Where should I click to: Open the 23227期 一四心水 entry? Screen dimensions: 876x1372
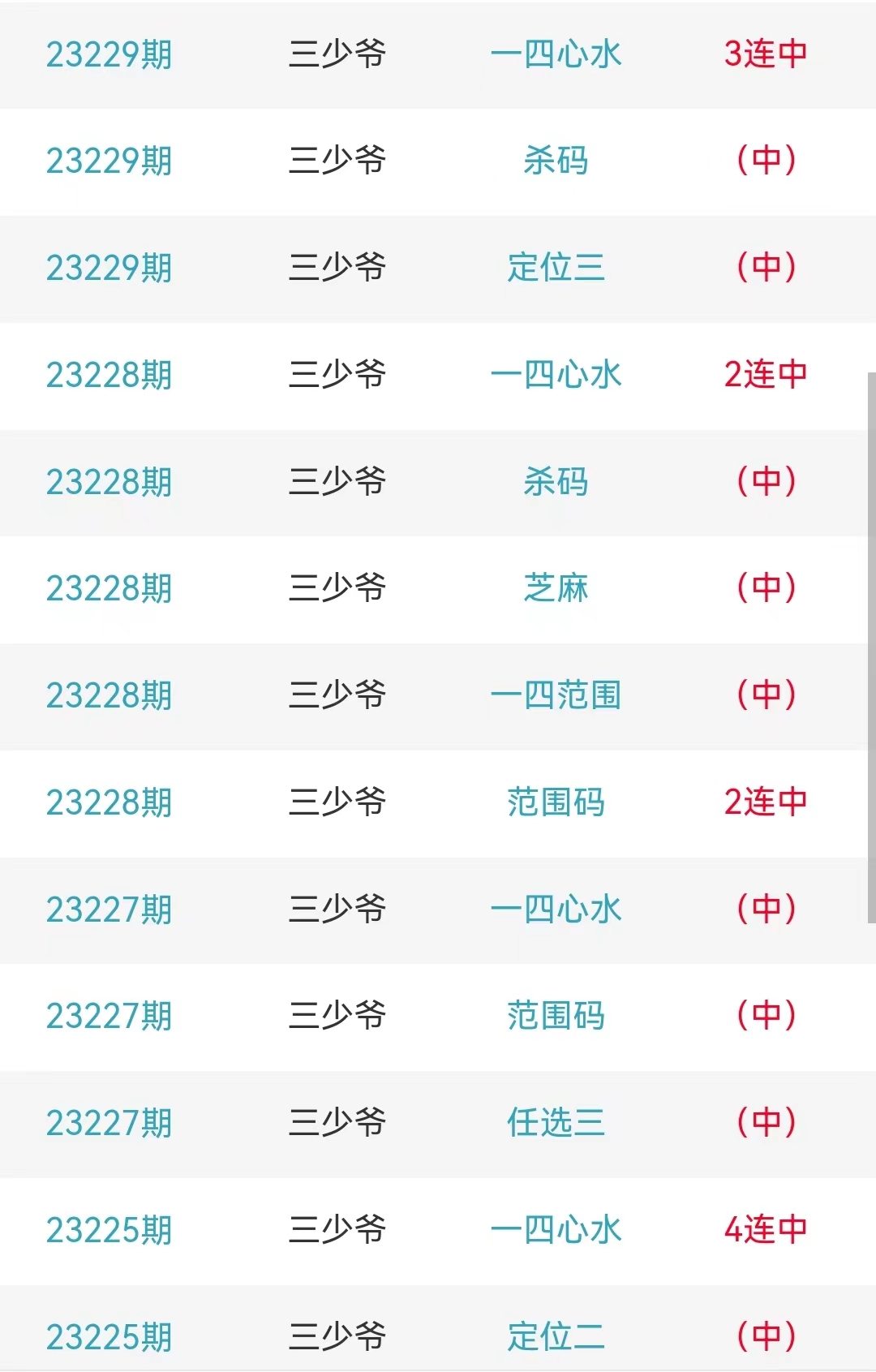pyautogui.click(x=556, y=910)
